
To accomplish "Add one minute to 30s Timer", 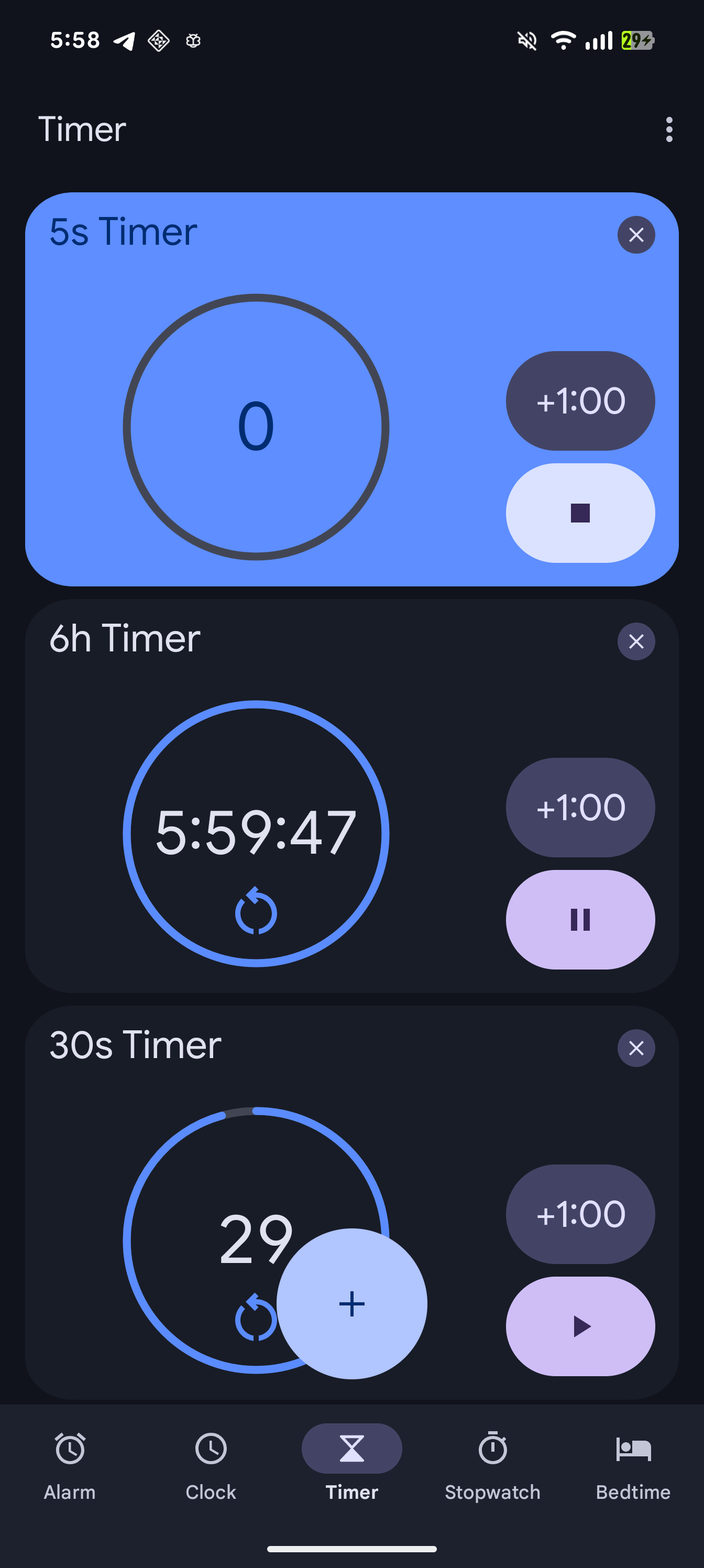I will point(580,1214).
